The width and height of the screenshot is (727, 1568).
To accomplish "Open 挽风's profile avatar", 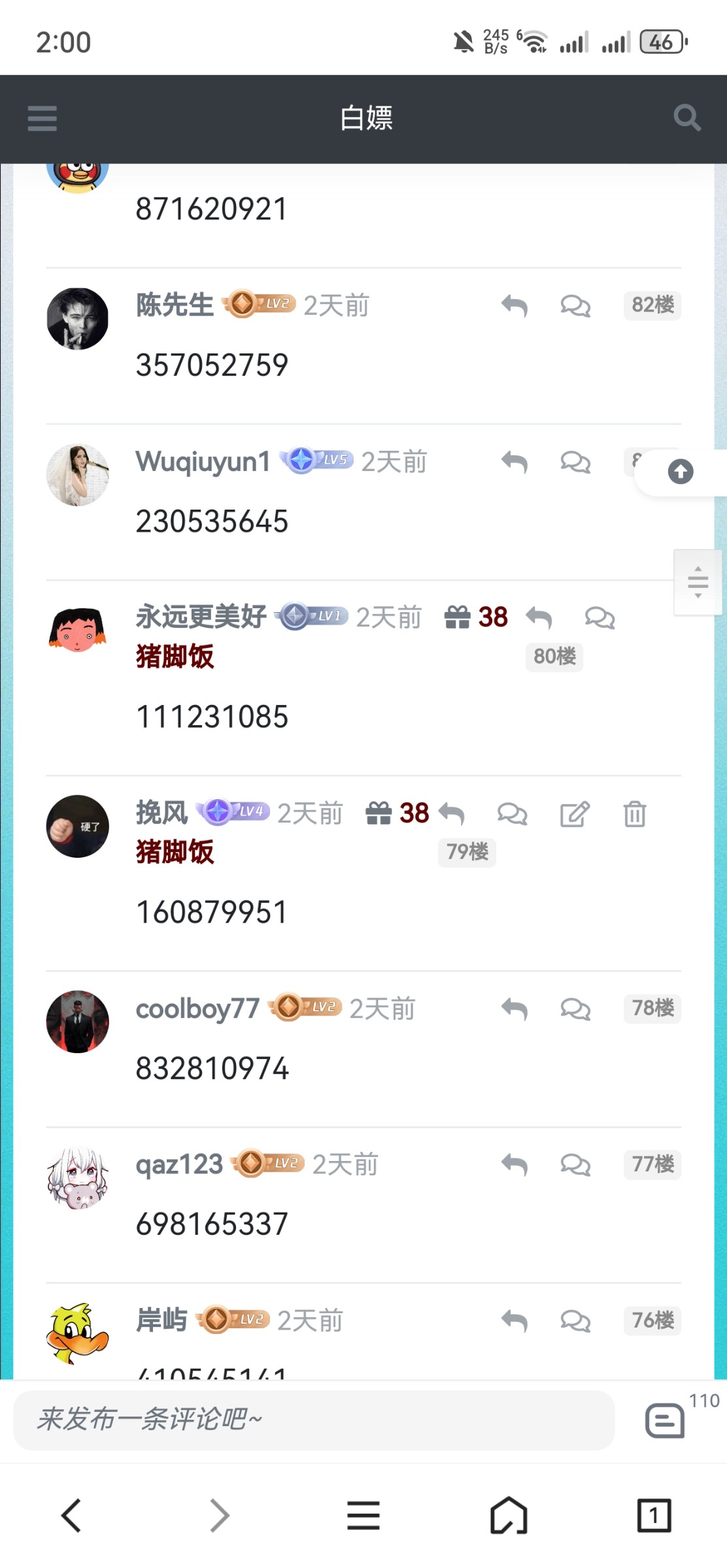I will tap(77, 826).
